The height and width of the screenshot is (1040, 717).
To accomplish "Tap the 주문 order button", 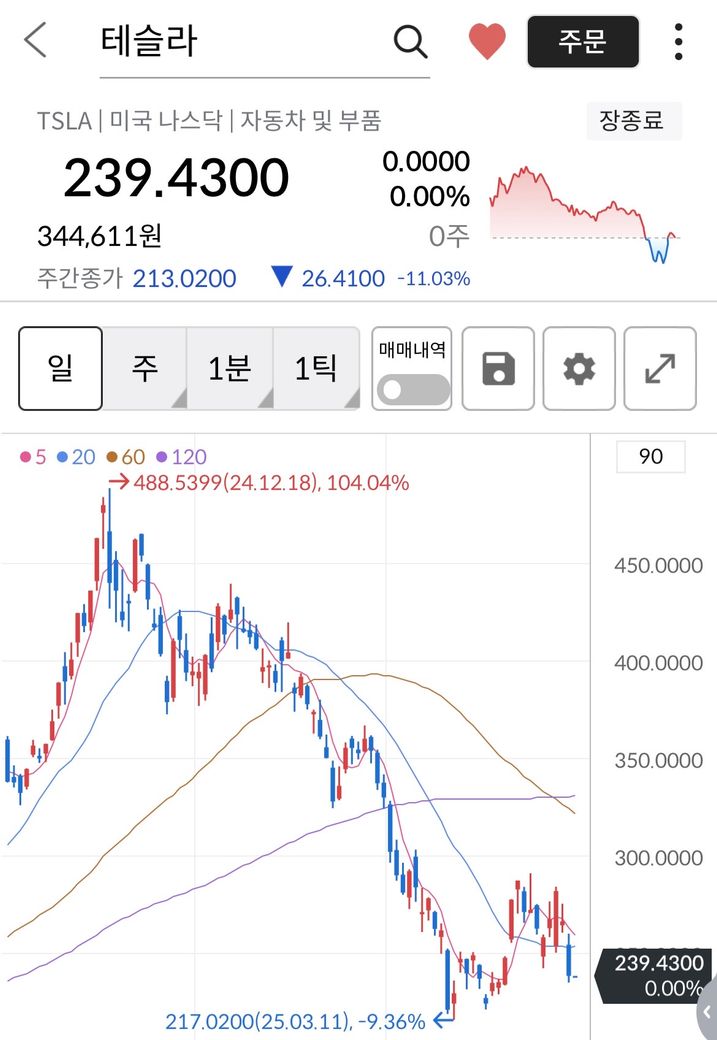I will [x=582, y=42].
